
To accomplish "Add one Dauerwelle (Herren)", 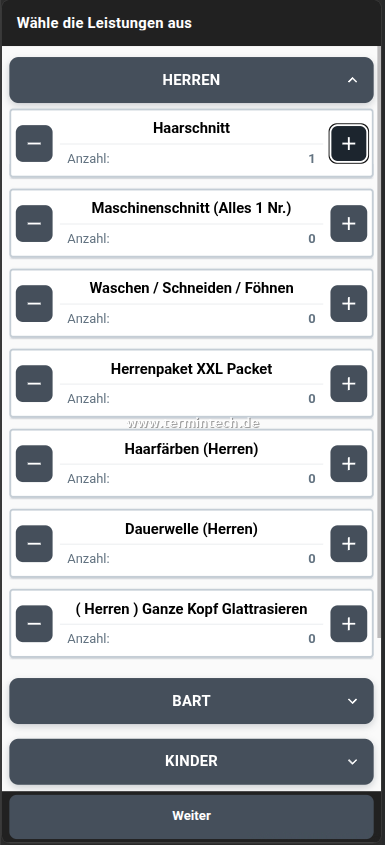I will coord(349,544).
